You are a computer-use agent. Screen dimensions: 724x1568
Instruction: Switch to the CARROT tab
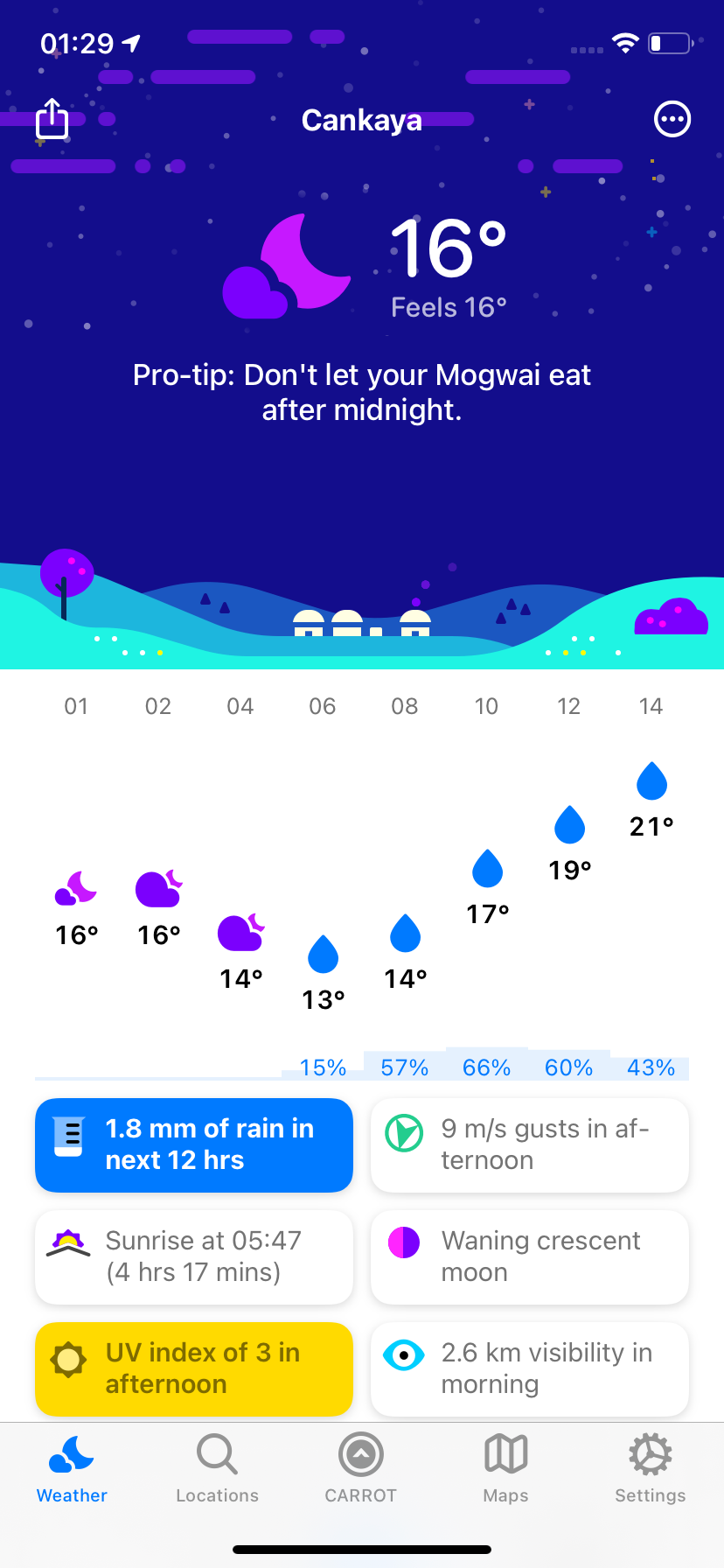click(x=361, y=1468)
